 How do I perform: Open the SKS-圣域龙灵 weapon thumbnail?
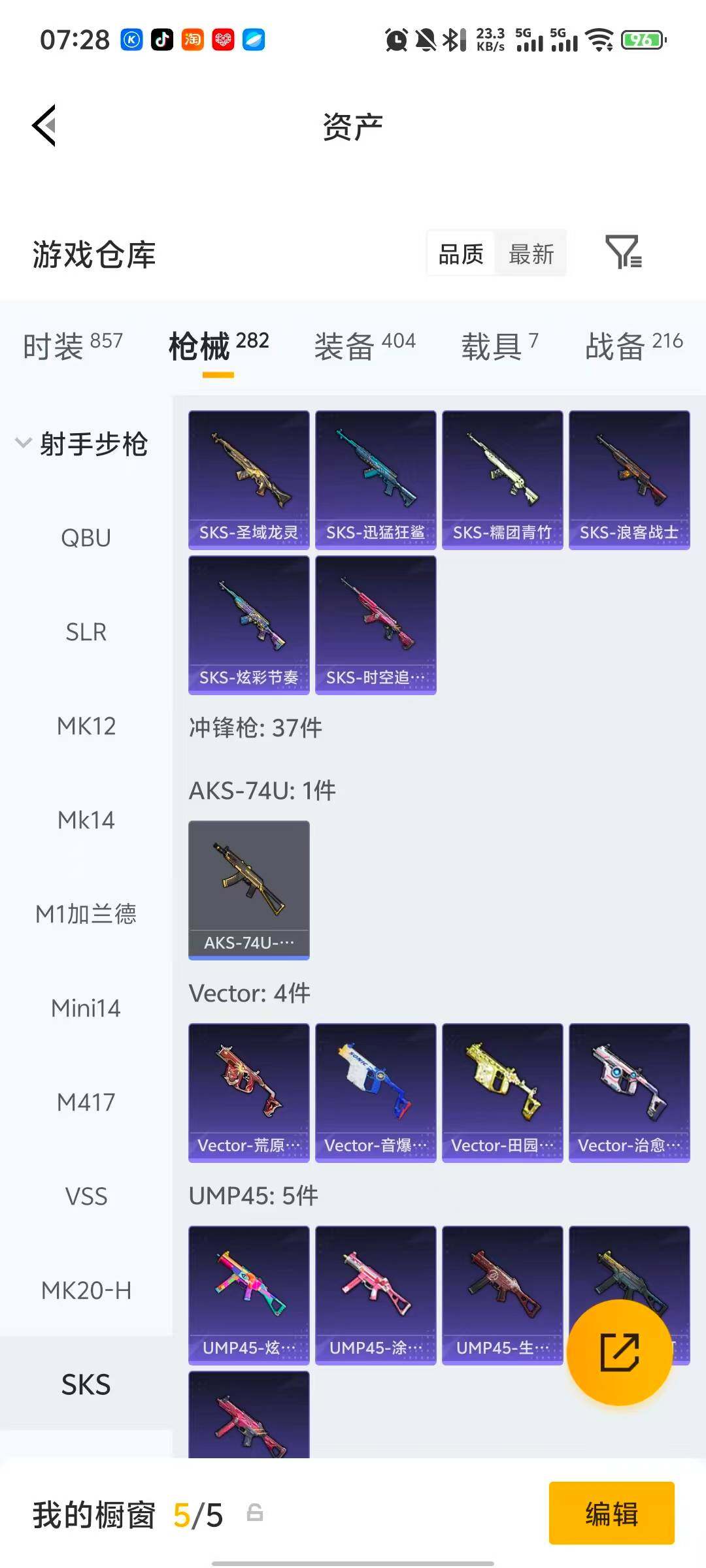248,476
